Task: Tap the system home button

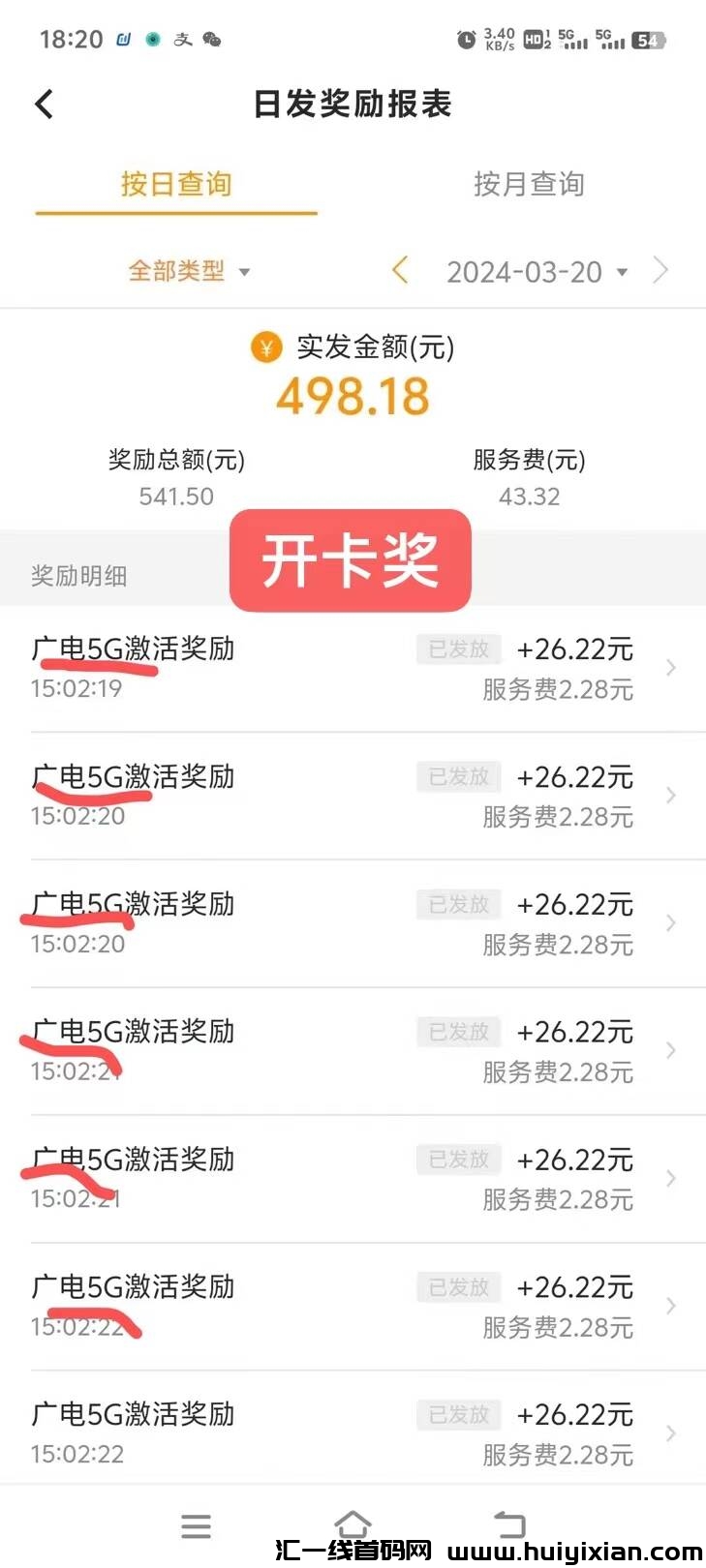Action: point(353,1525)
